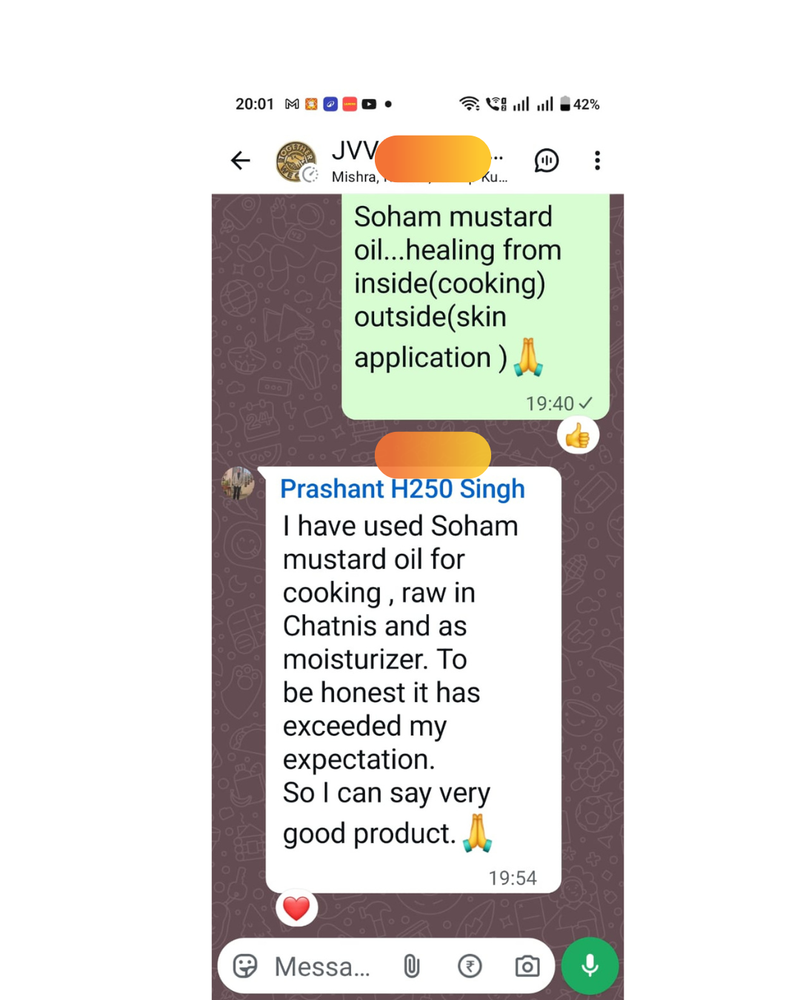Tap Prashant's profile photo
800x1000 pixels.
point(238,484)
